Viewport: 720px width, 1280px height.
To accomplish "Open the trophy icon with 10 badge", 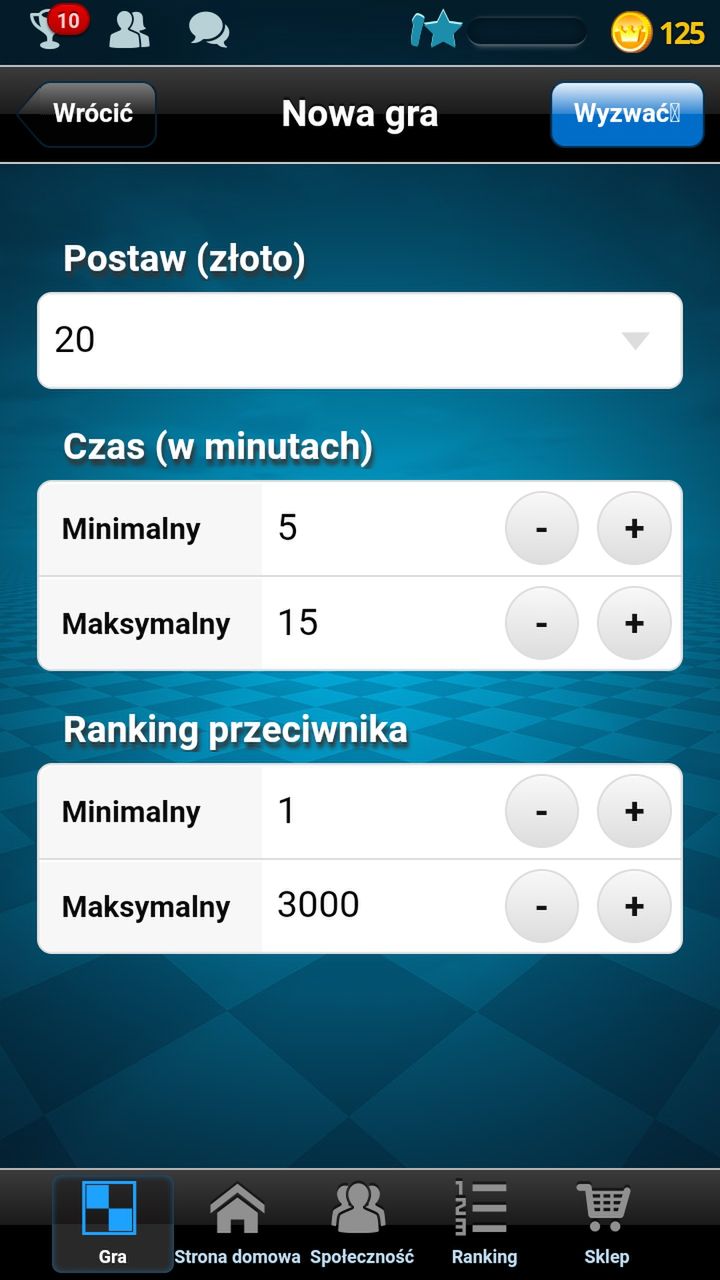I will [57, 28].
